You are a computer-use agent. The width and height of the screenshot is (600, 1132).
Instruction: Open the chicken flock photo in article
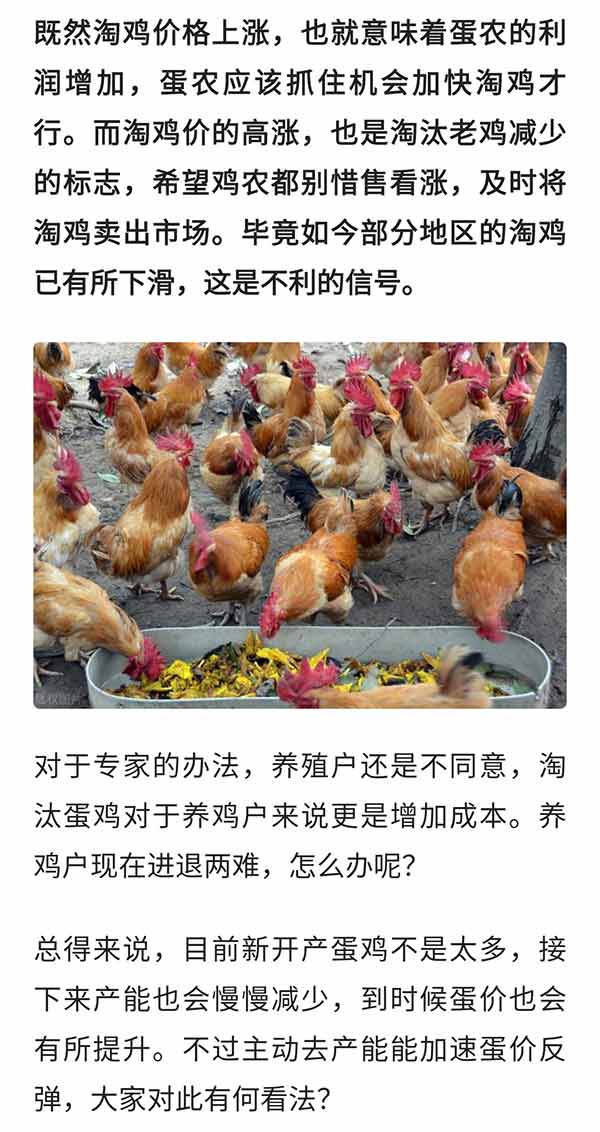(300, 525)
